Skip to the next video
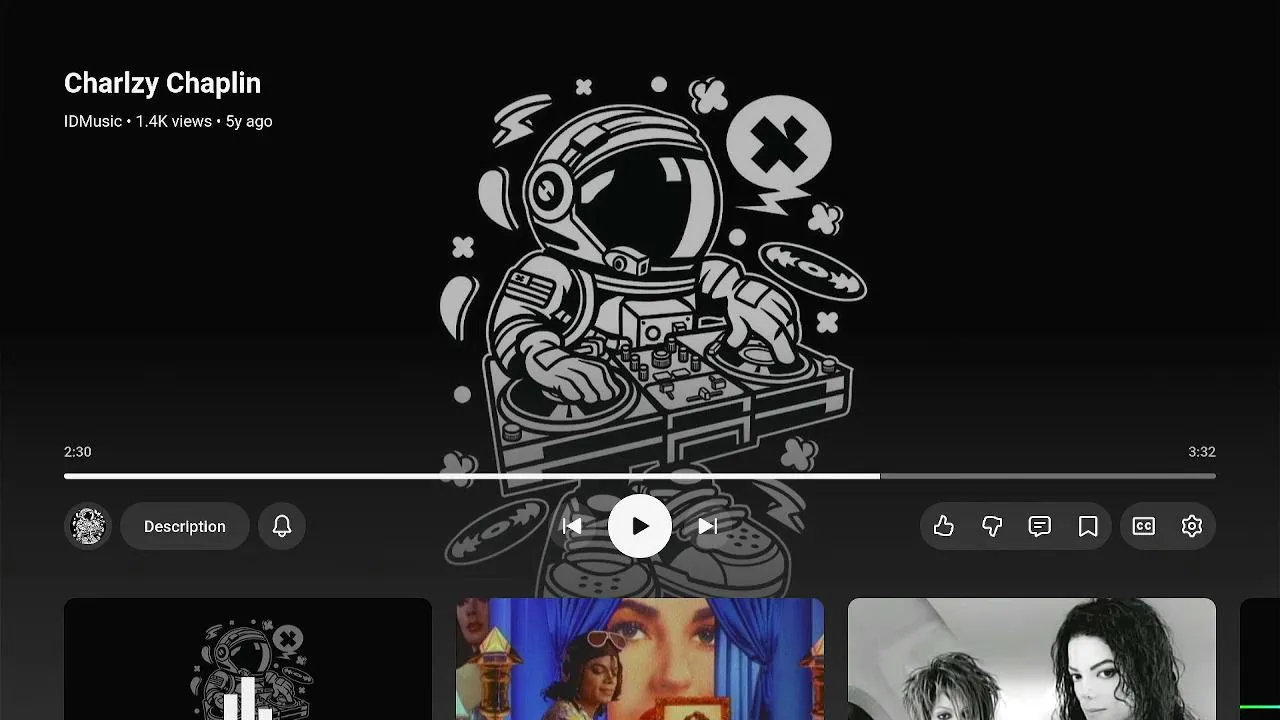Viewport: 1280px width, 720px height. tap(708, 526)
